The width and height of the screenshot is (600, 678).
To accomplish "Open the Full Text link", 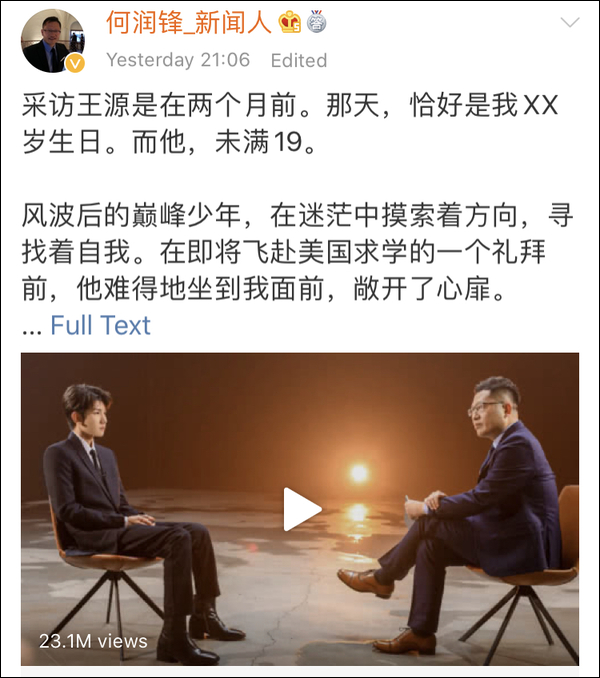I will (x=100, y=325).
